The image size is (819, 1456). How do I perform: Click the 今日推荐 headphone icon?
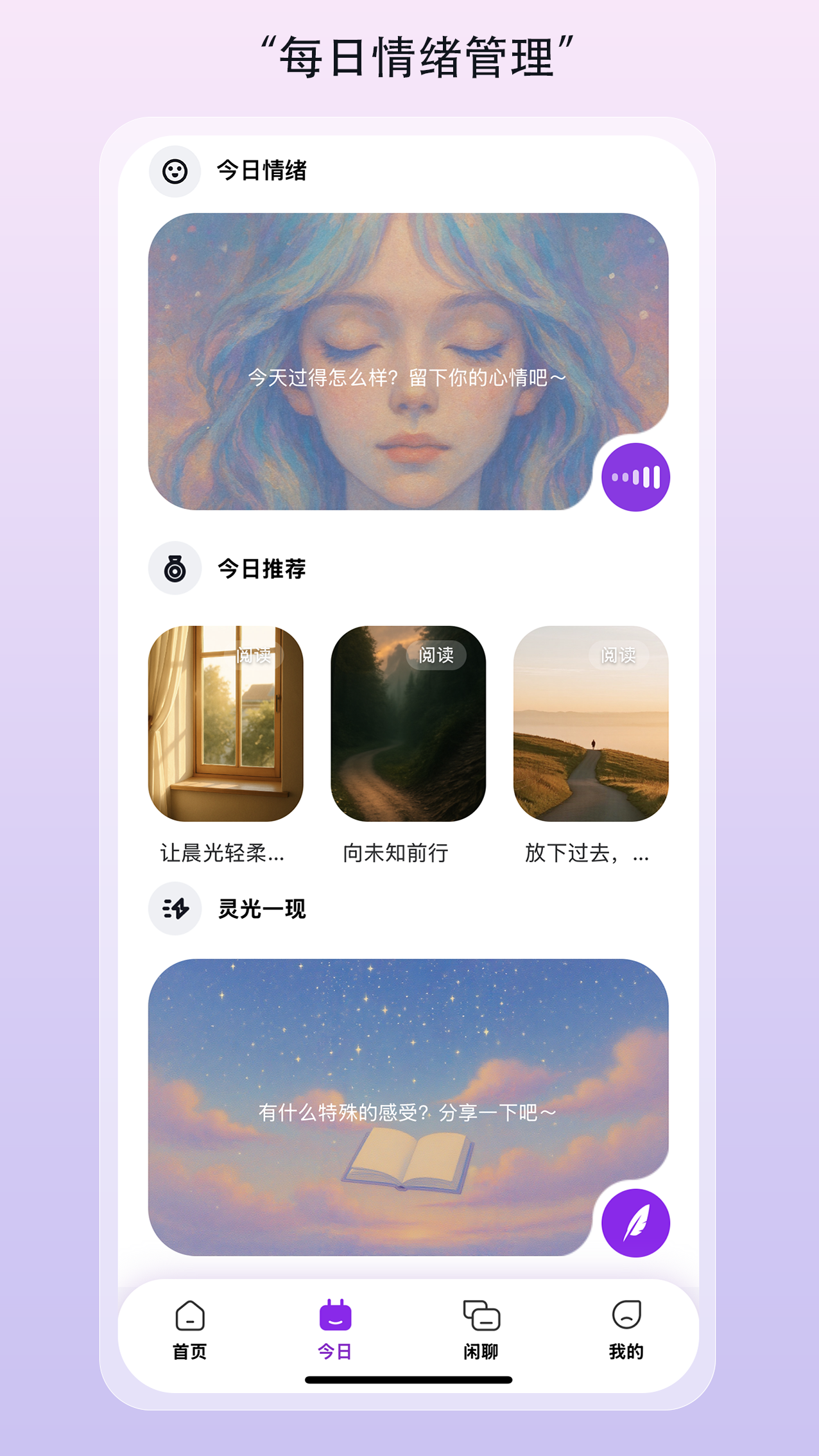pos(175,568)
